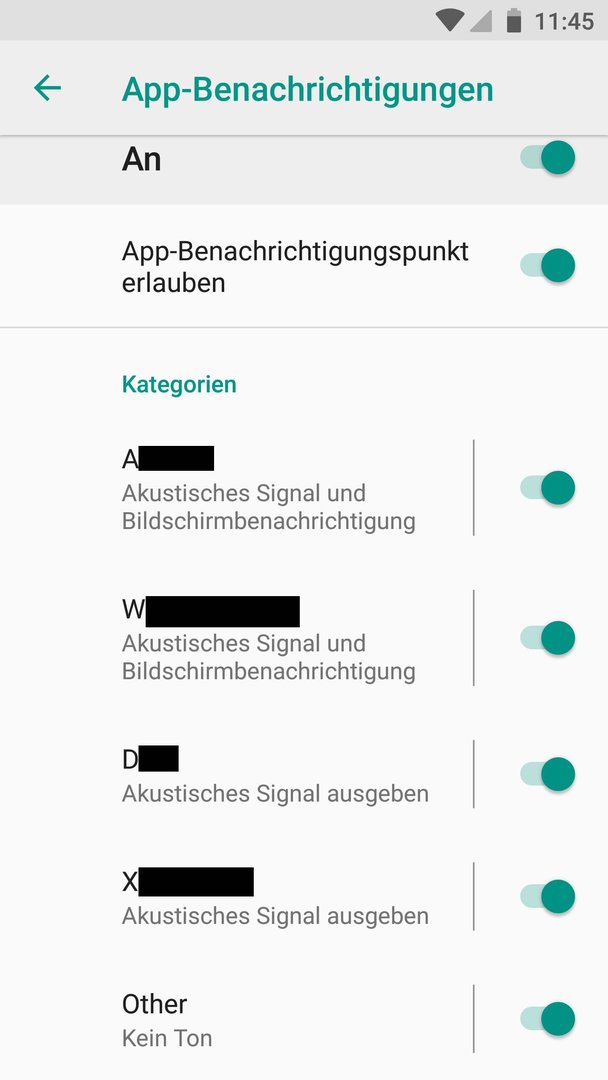608x1080 pixels.
Task: Toggle the switch for category X
Action: [547, 897]
